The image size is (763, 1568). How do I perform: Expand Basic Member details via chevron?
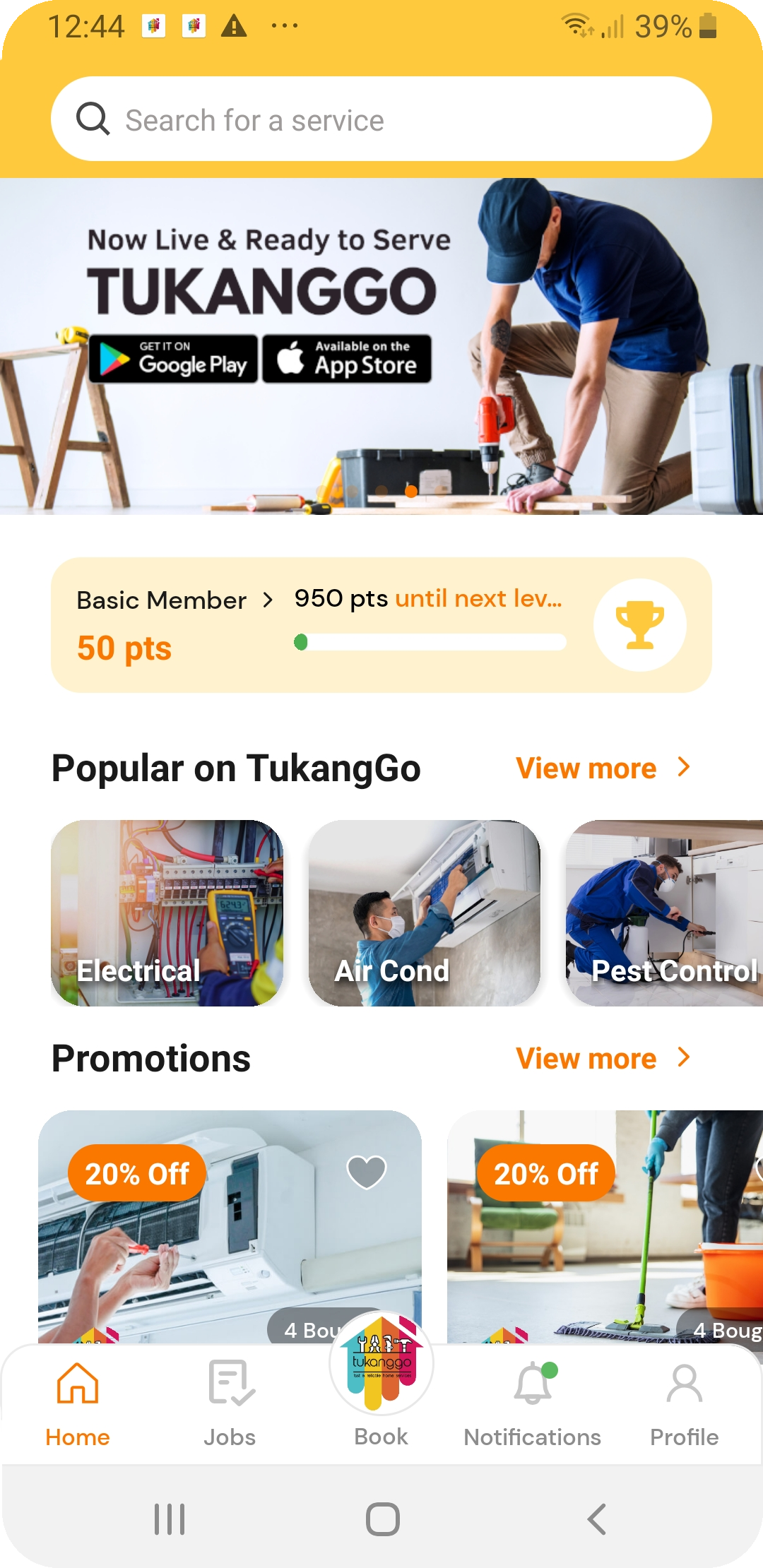(268, 599)
